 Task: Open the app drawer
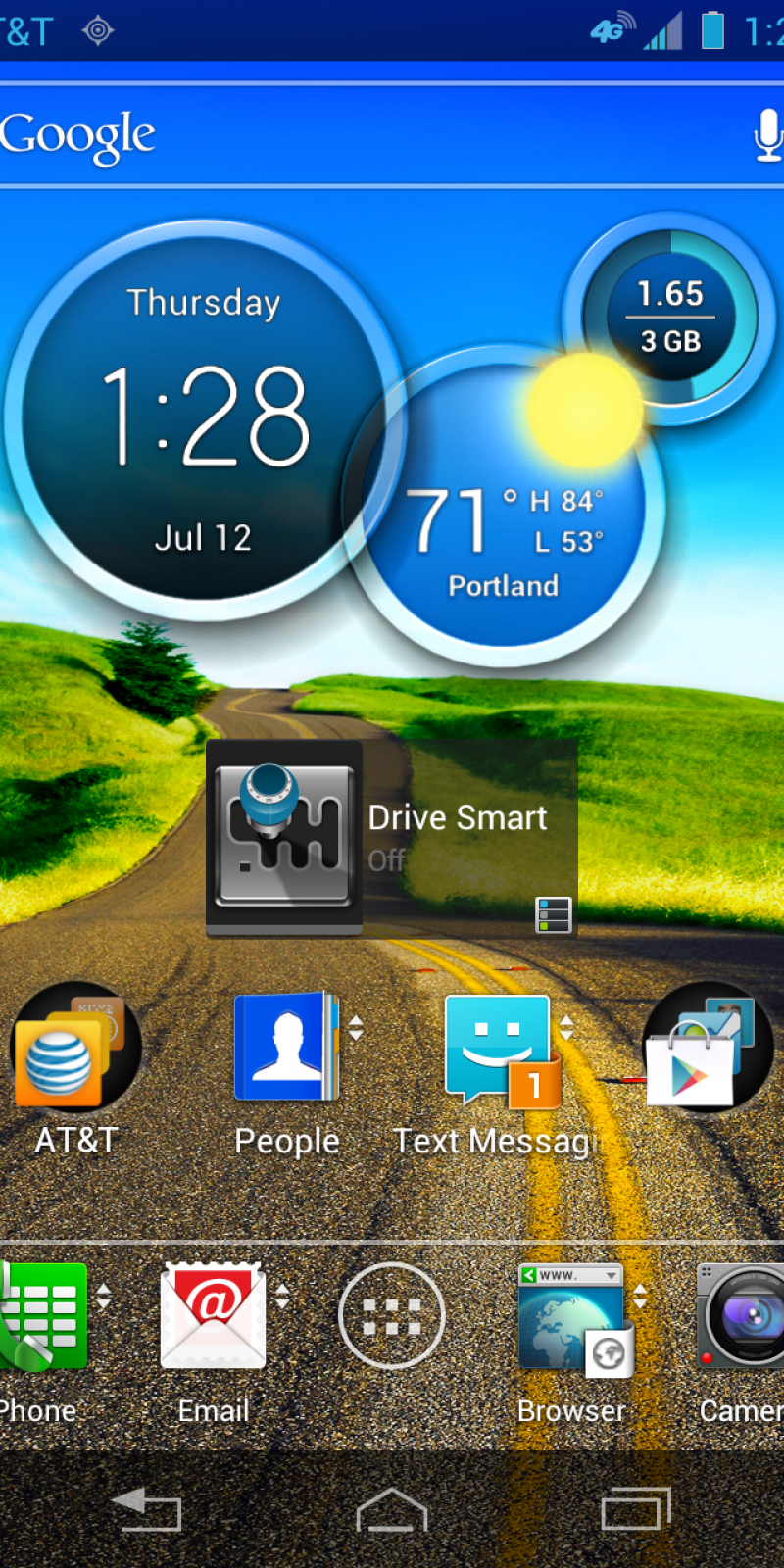[x=392, y=1316]
